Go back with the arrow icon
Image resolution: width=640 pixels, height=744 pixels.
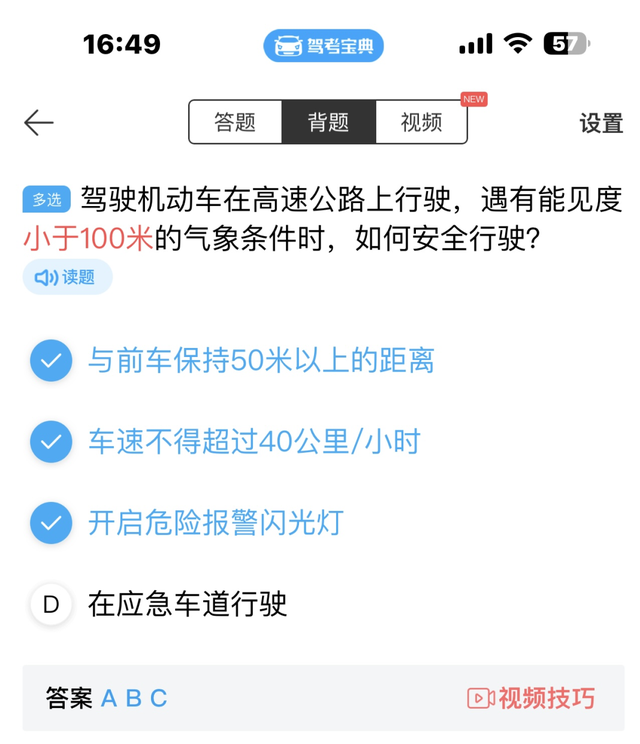point(39,122)
